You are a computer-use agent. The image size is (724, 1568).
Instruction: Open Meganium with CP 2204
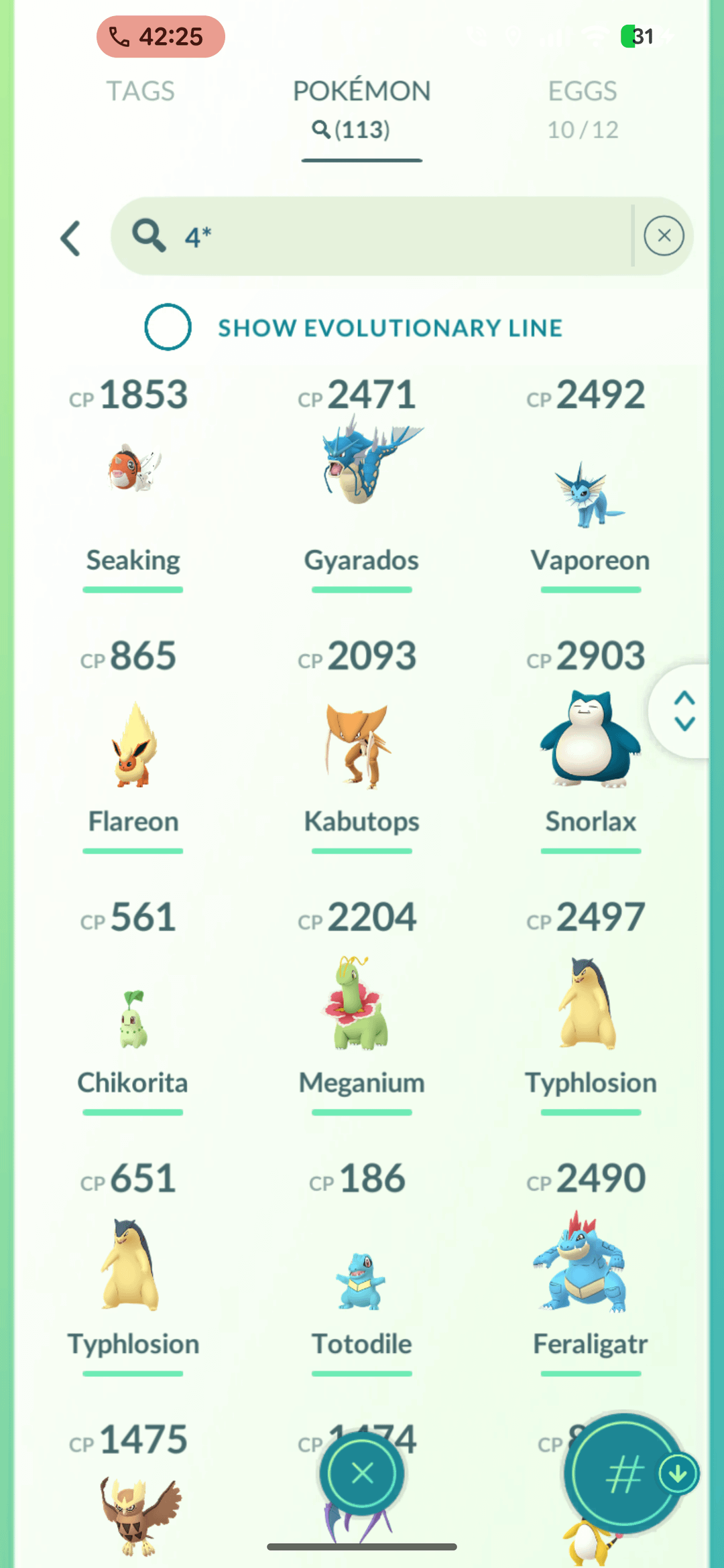coord(362,1005)
